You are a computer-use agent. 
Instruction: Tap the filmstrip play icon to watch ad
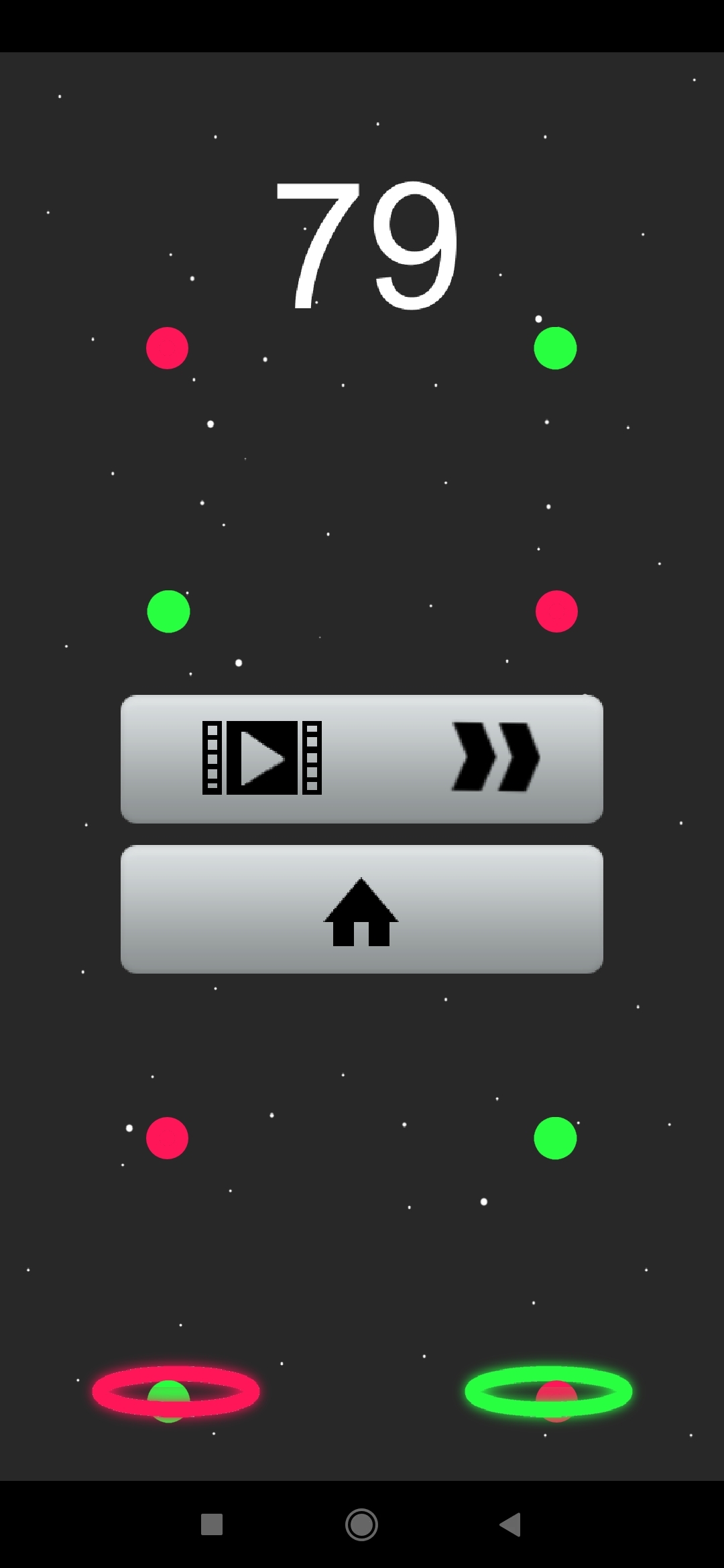tap(261, 757)
